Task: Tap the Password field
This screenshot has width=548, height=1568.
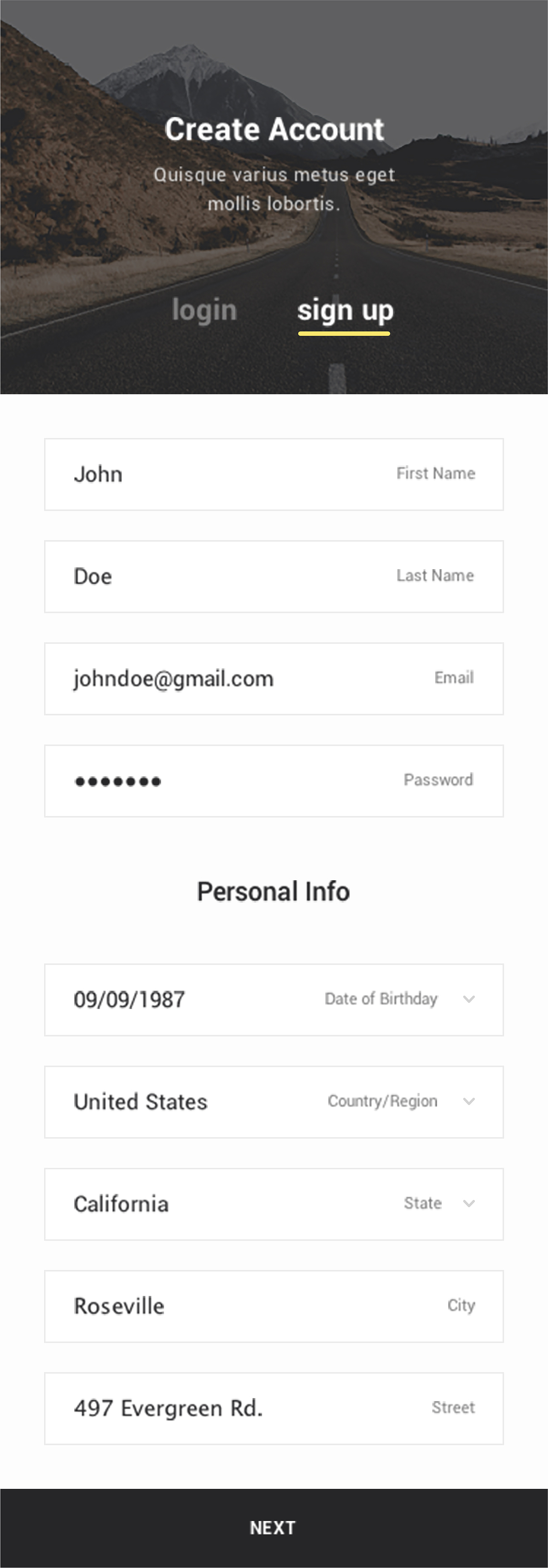Action: [x=274, y=781]
